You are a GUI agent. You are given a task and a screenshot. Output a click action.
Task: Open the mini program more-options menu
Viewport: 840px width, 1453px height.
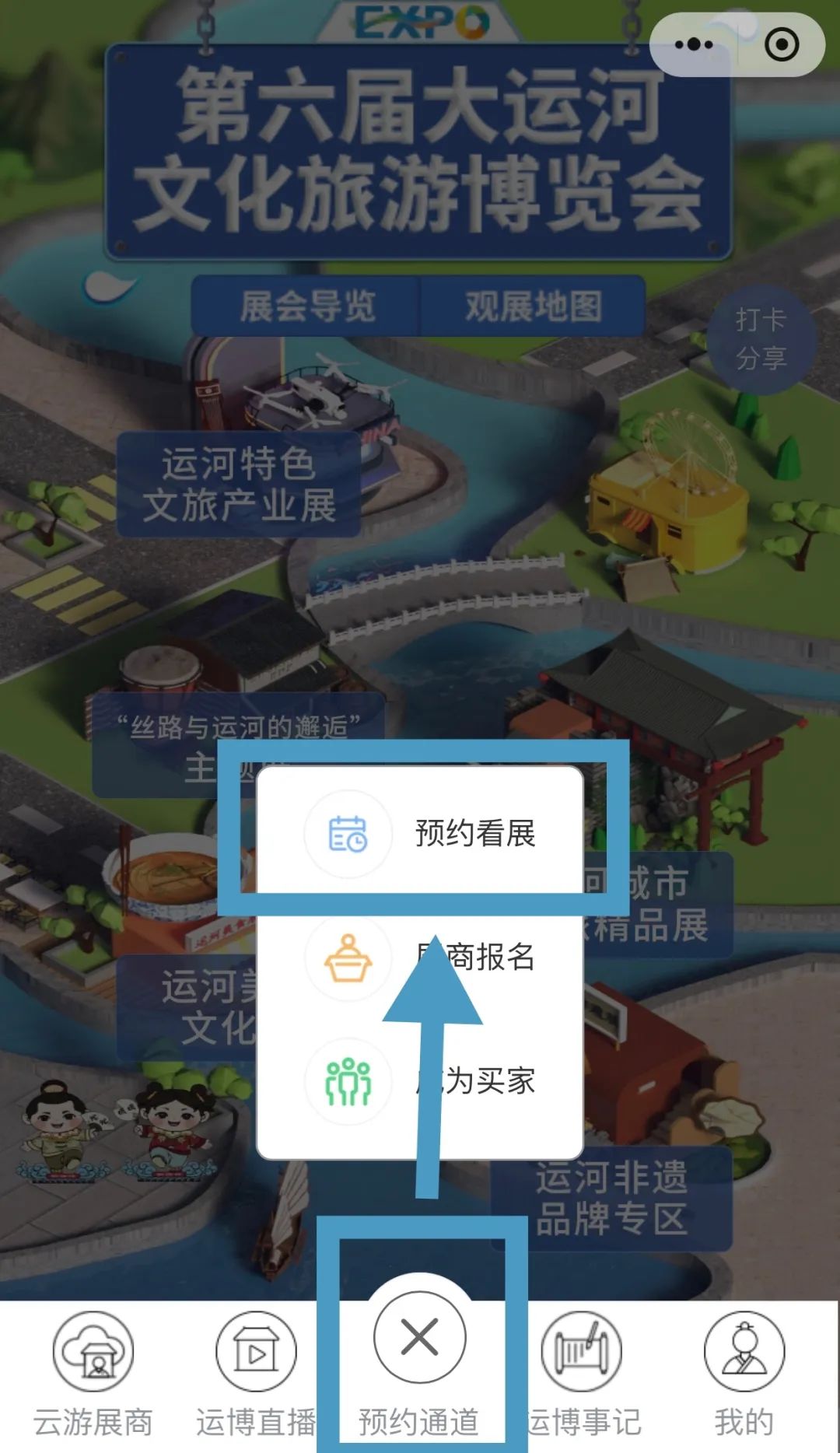[694, 44]
